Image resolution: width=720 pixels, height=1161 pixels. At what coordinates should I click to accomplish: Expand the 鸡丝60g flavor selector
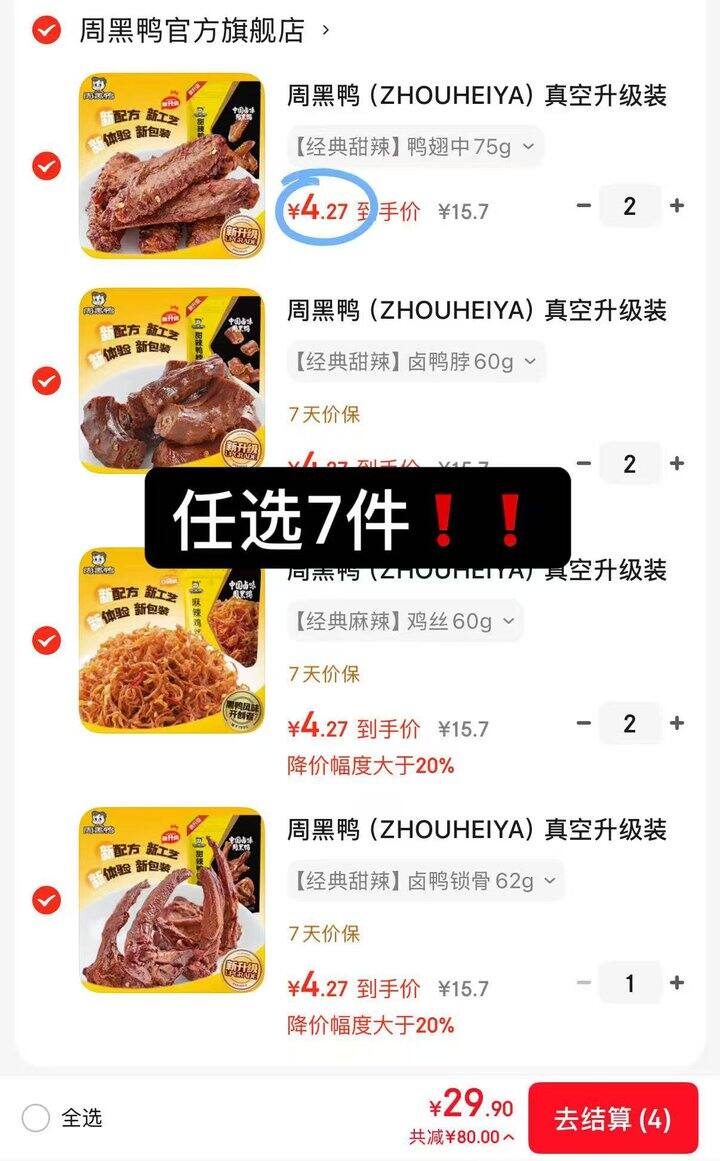pyautogui.click(x=509, y=622)
